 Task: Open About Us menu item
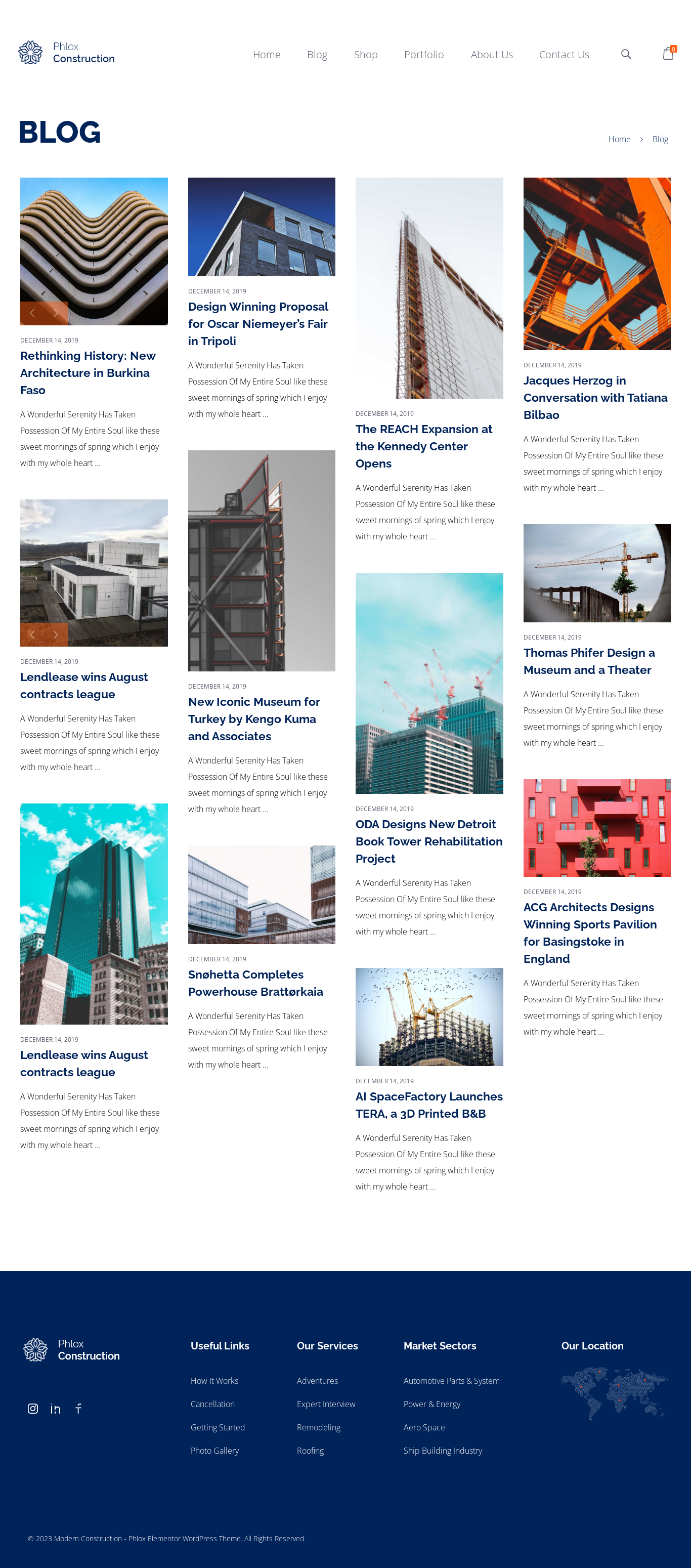pyautogui.click(x=491, y=55)
